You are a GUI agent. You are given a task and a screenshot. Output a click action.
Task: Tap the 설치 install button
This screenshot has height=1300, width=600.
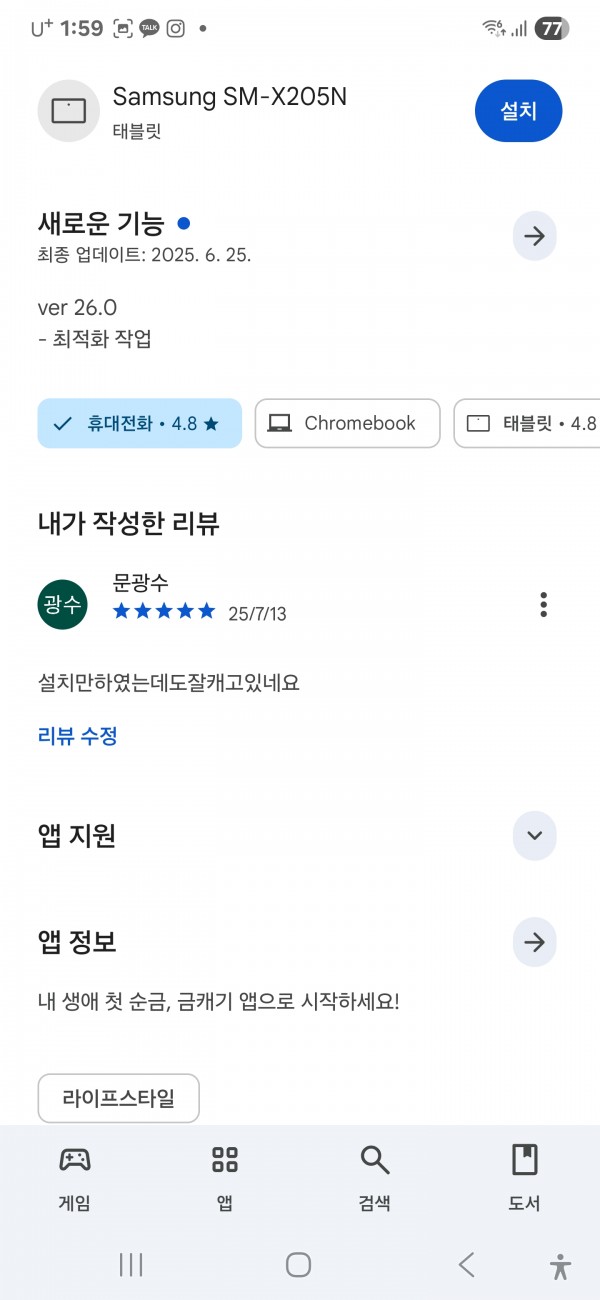point(518,111)
